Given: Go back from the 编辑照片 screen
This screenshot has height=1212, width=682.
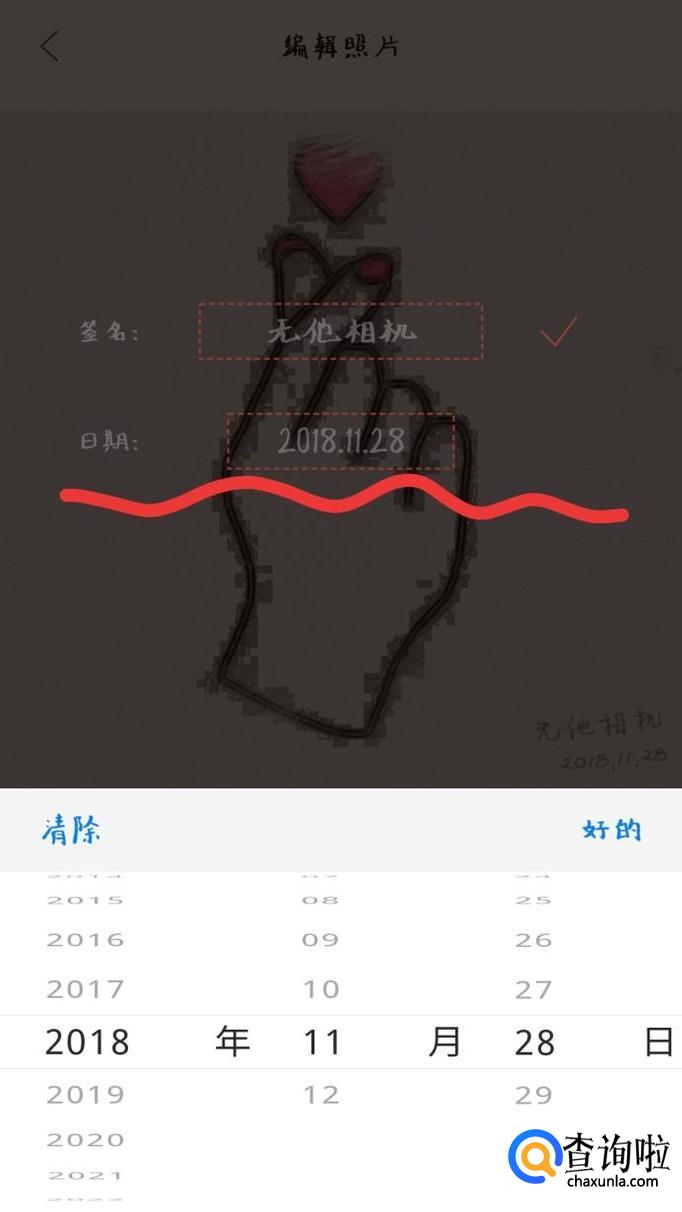Looking at the screenshot, I should (x=49, y=46).
